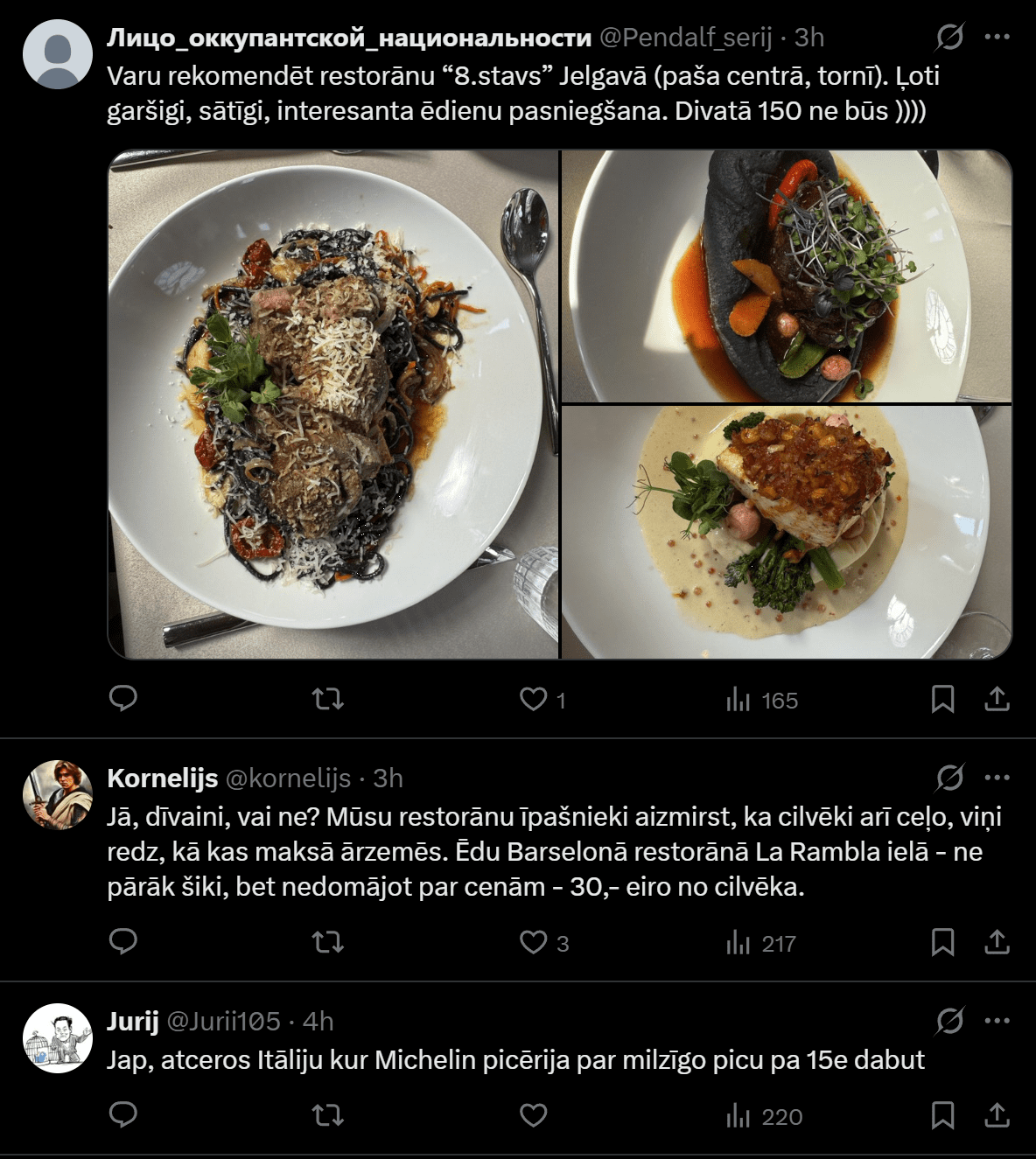Repost the tweet from Pendalf_serij
Viewport: 1036px width, 1159px height.
328,700
